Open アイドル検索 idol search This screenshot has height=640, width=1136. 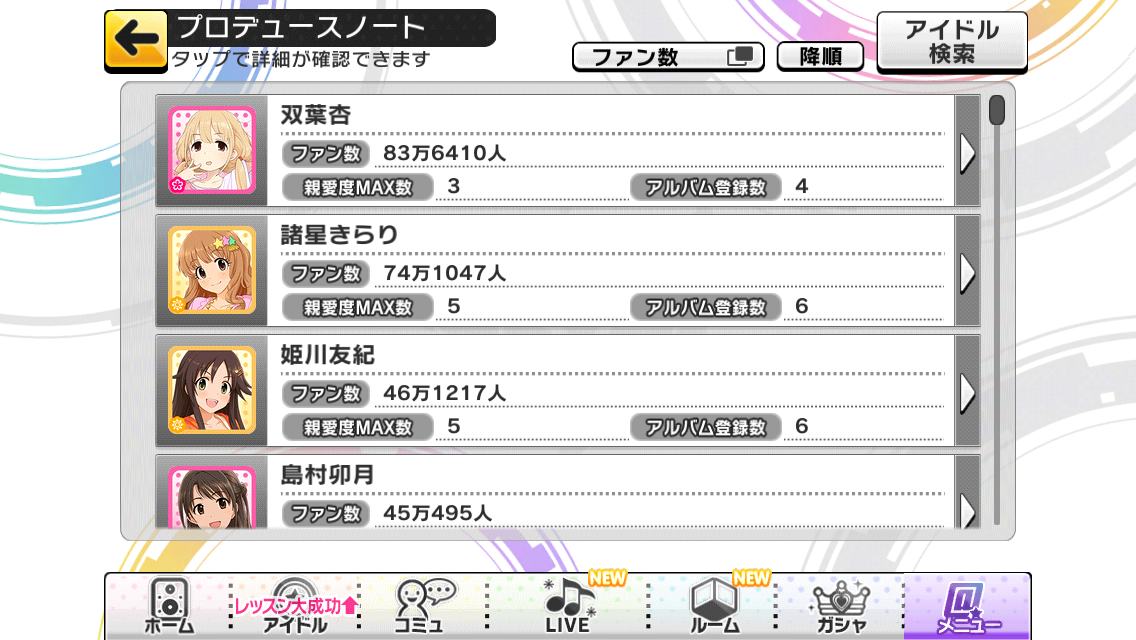(951, 42)
